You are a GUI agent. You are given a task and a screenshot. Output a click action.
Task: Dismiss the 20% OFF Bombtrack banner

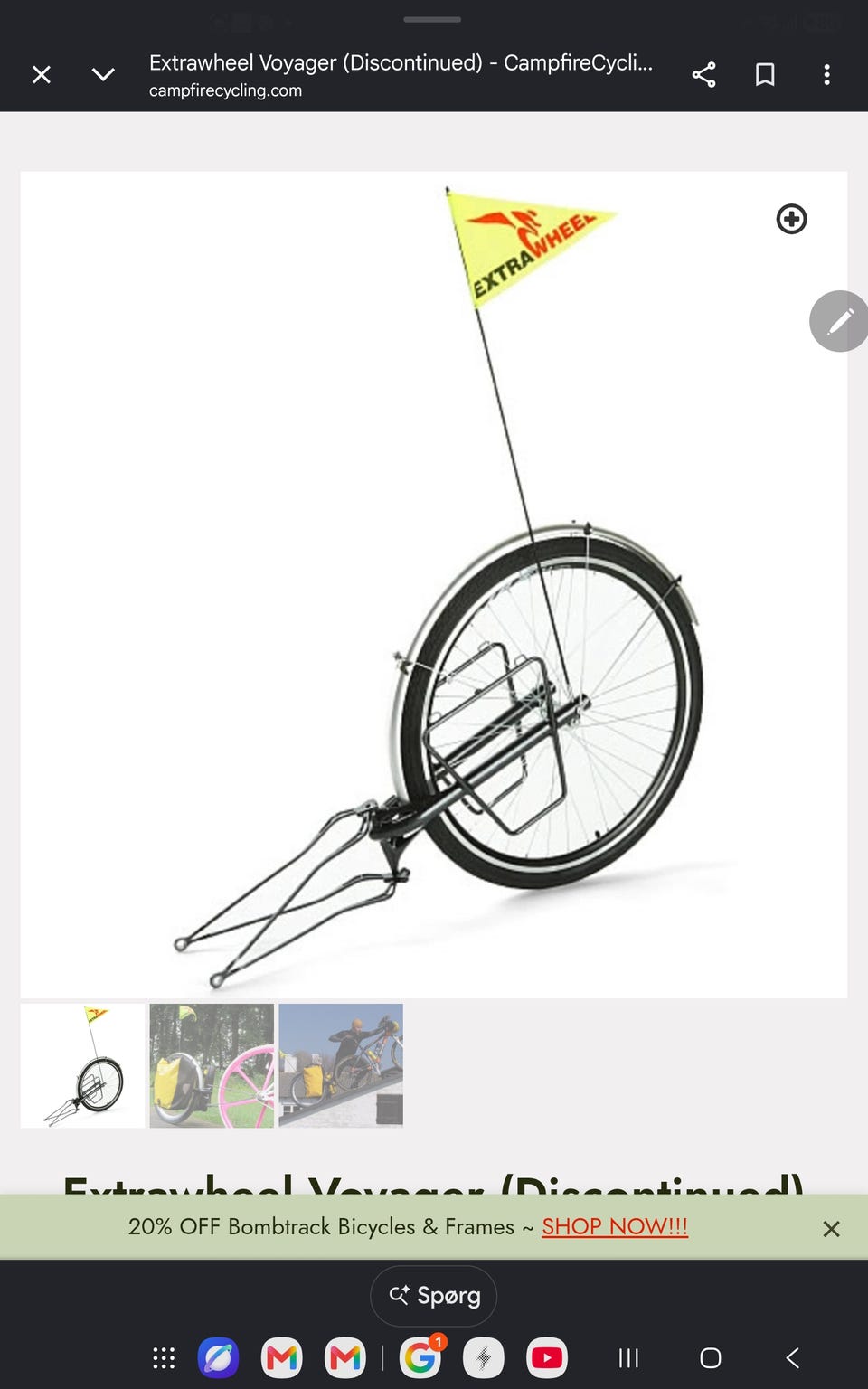pos(831,1228)
